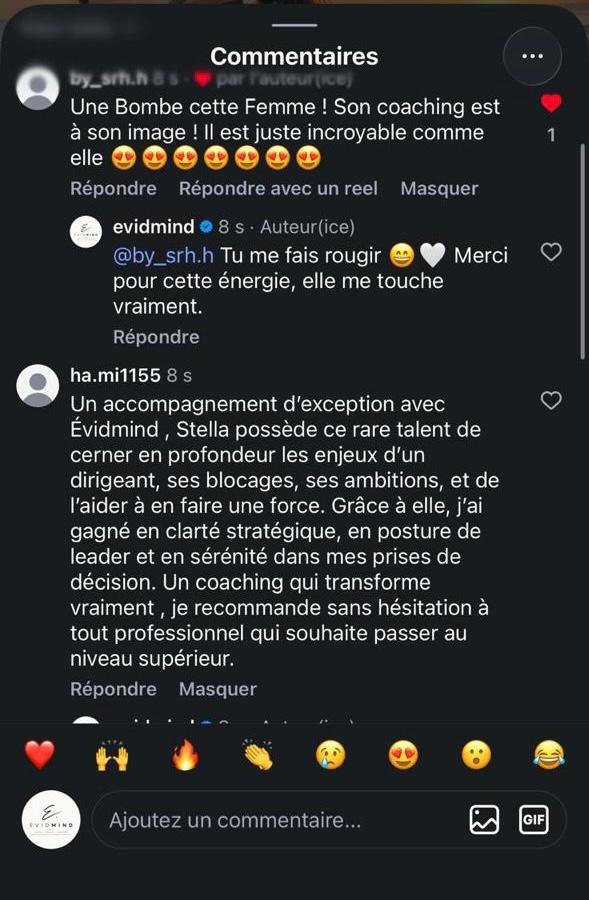Insert the clapping hands emoji
Screen dimensions: 589x900
click(258, 755)
